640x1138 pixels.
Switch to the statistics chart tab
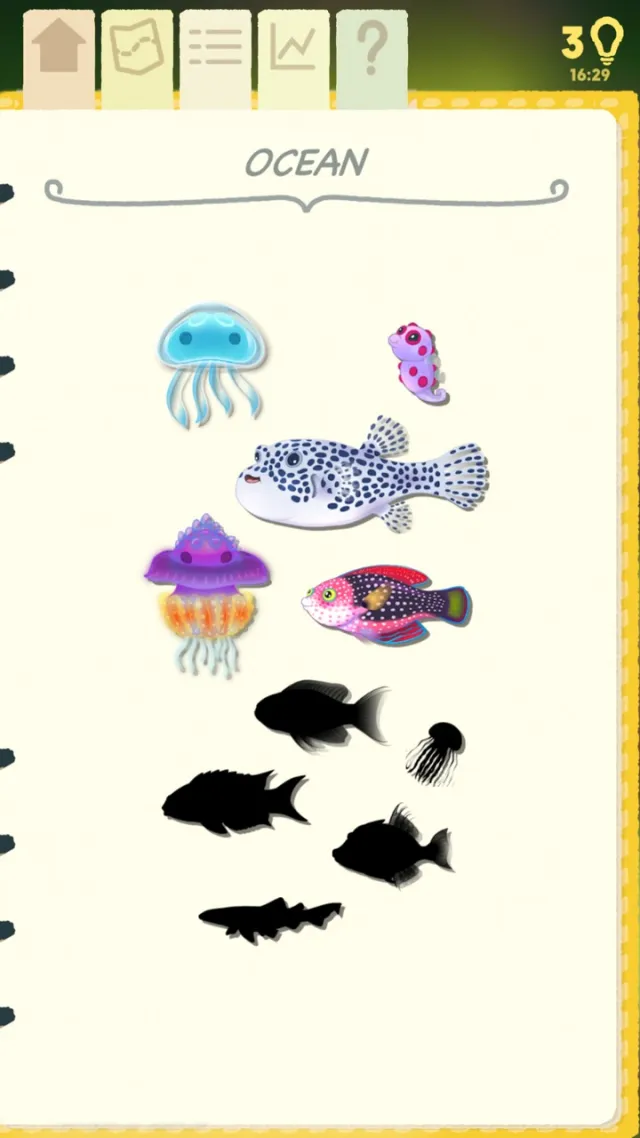(x=293, y=50)
